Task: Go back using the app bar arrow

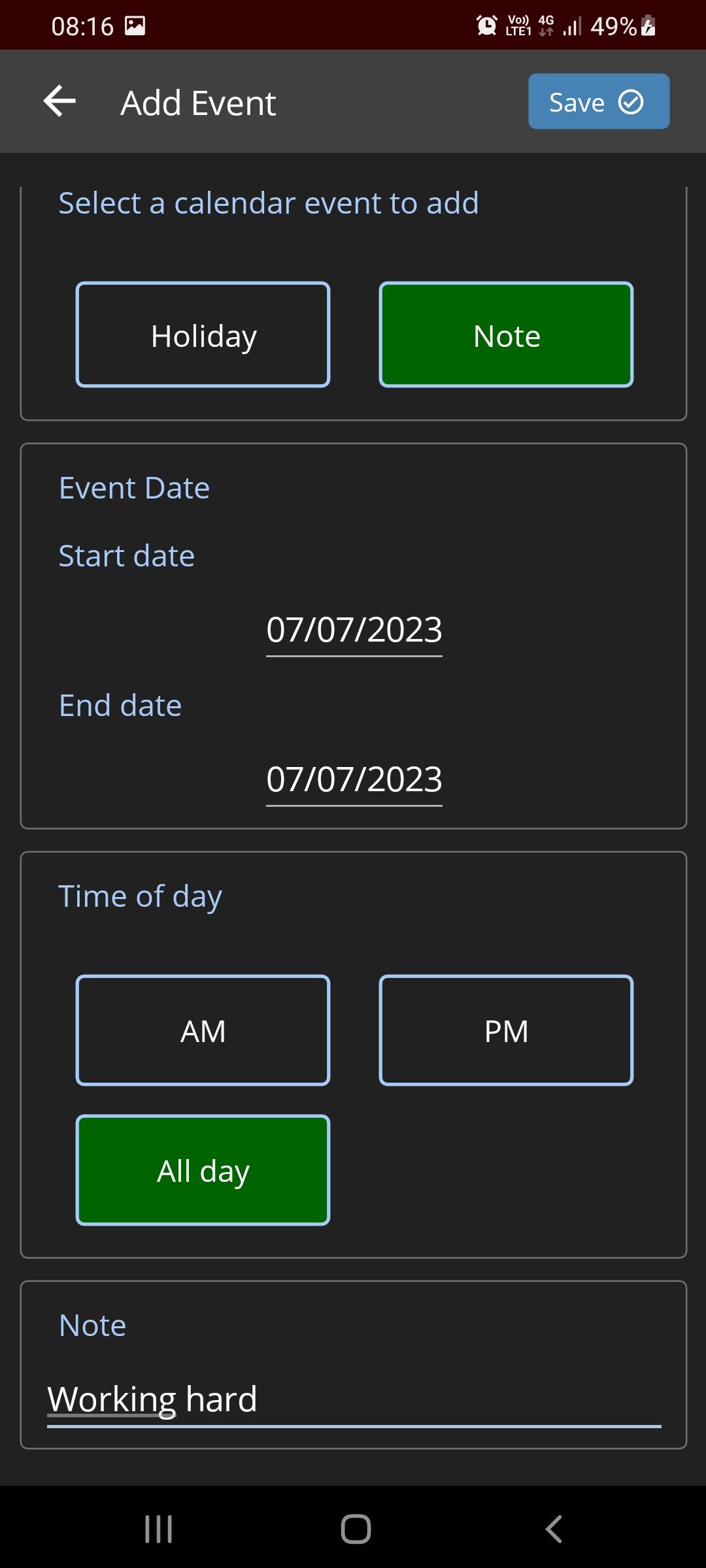Action: [59, 102]
